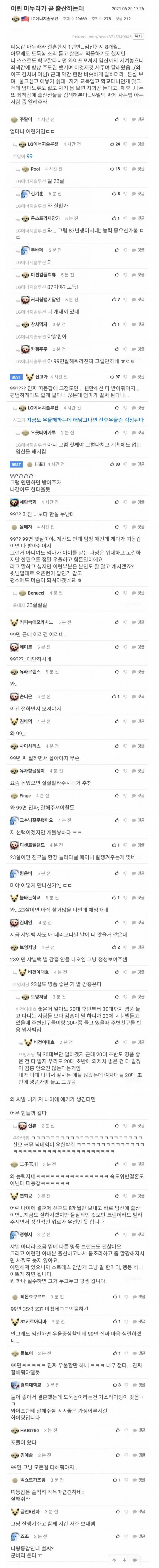
Task: Tap the 복사 button to copy the URL
Action: pyautogui.click(x=138, y=37)
